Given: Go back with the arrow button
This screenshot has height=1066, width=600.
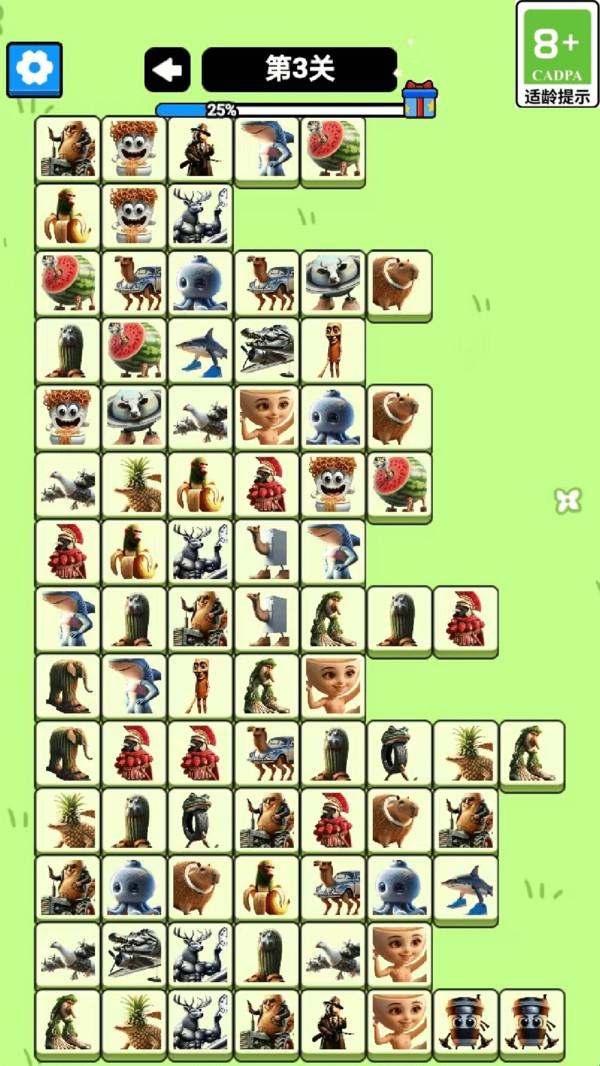Looking at the screenshot, I should click(x=167, y=69).
